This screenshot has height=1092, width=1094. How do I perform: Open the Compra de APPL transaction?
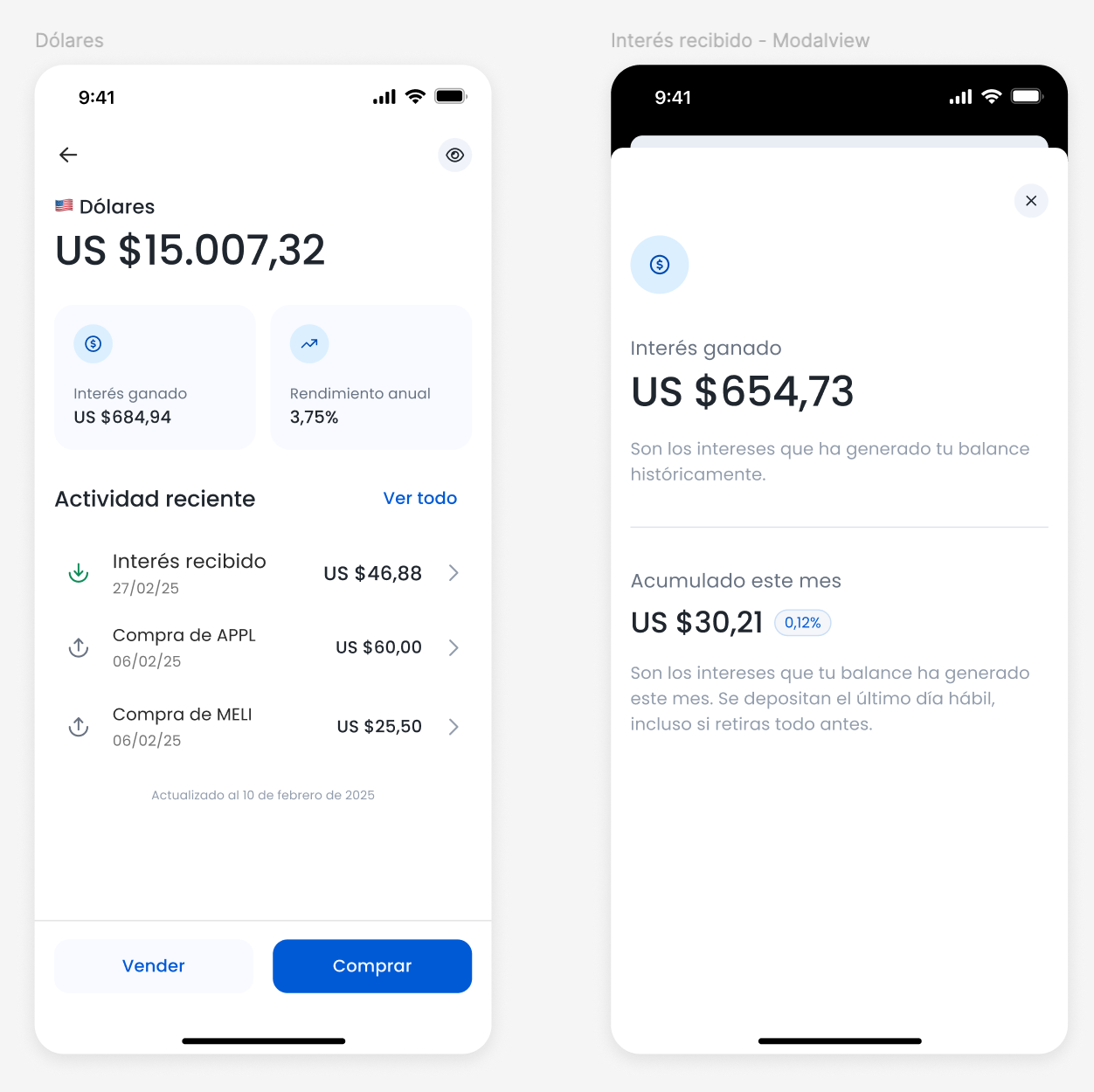tap(262, 647)
